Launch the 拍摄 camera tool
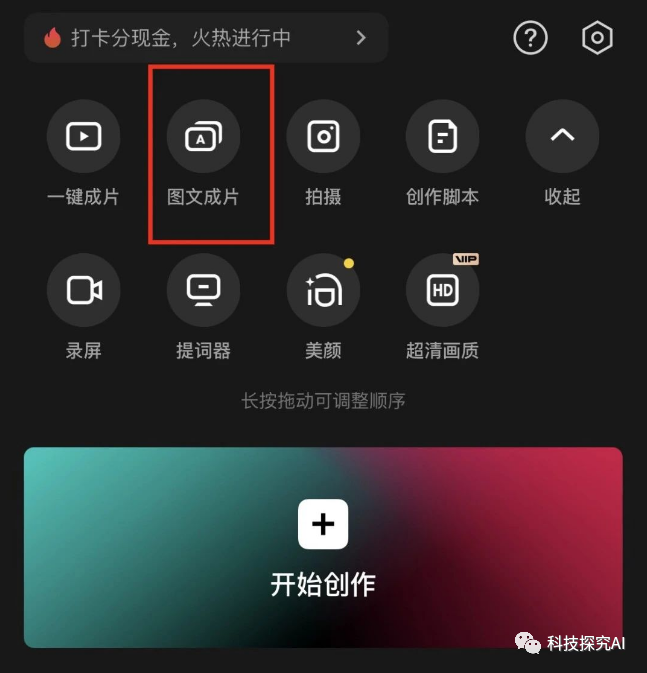The height and width of the screenshot is (673, 647). tap(323, 137)
